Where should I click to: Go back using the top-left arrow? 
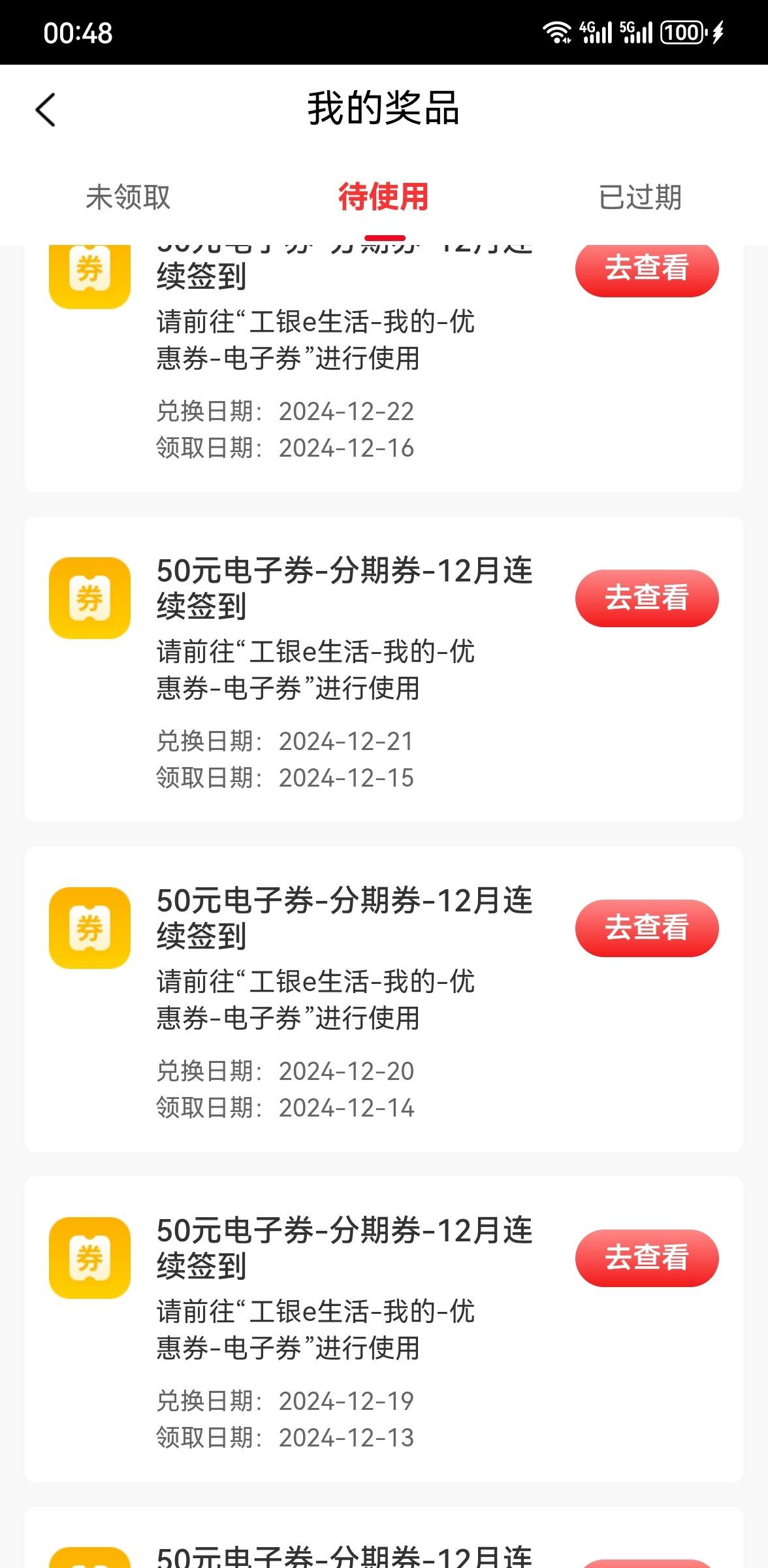pos(46,109)
